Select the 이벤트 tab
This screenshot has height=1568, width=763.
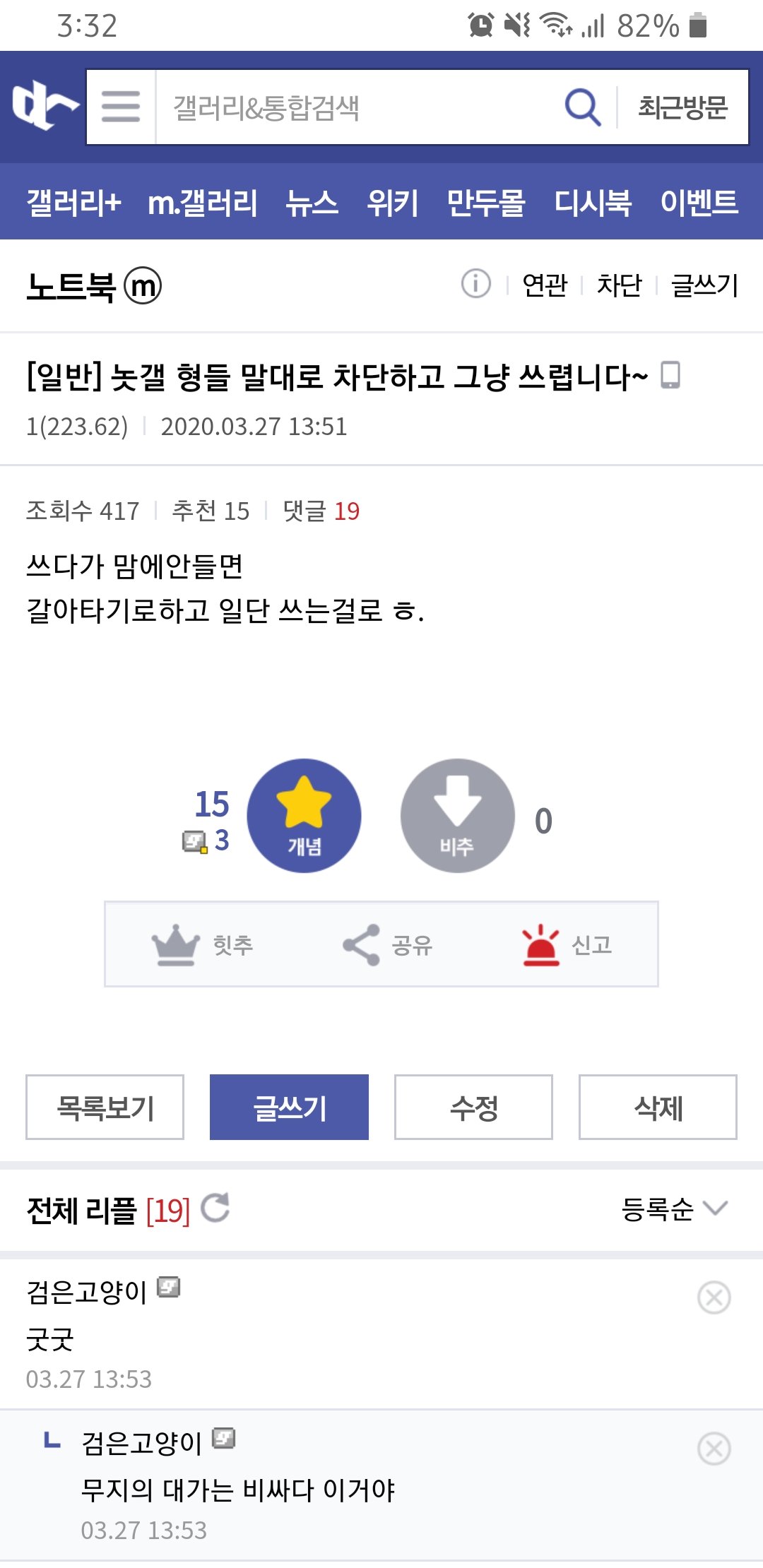pyautogui.click(x=699, y=203)
